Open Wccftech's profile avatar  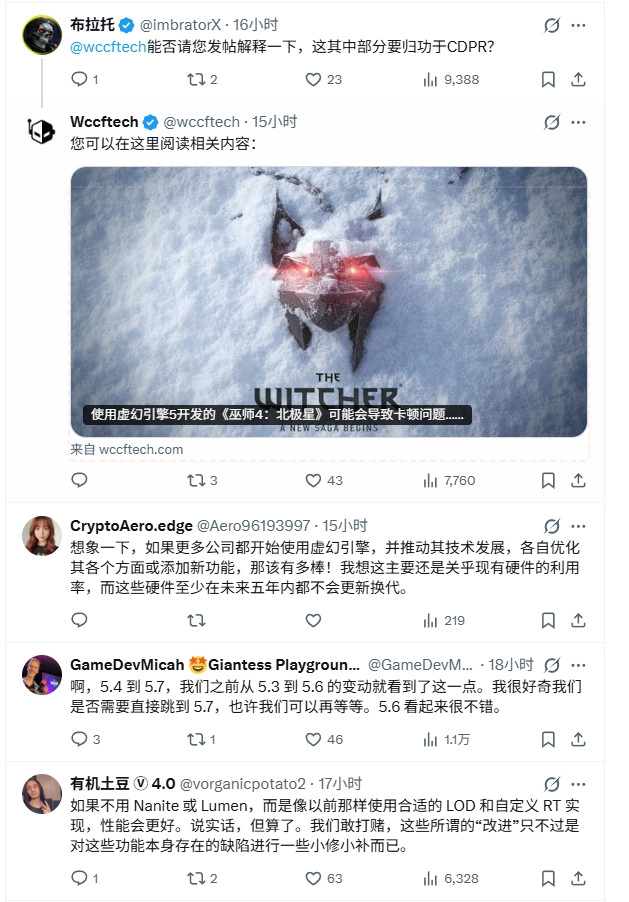[40, 130]
